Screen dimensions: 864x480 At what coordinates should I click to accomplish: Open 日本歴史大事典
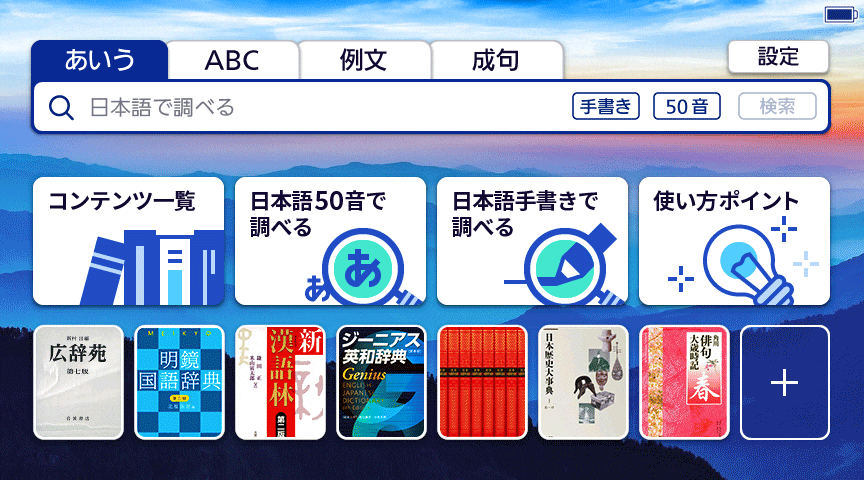(x=583, y=382)
